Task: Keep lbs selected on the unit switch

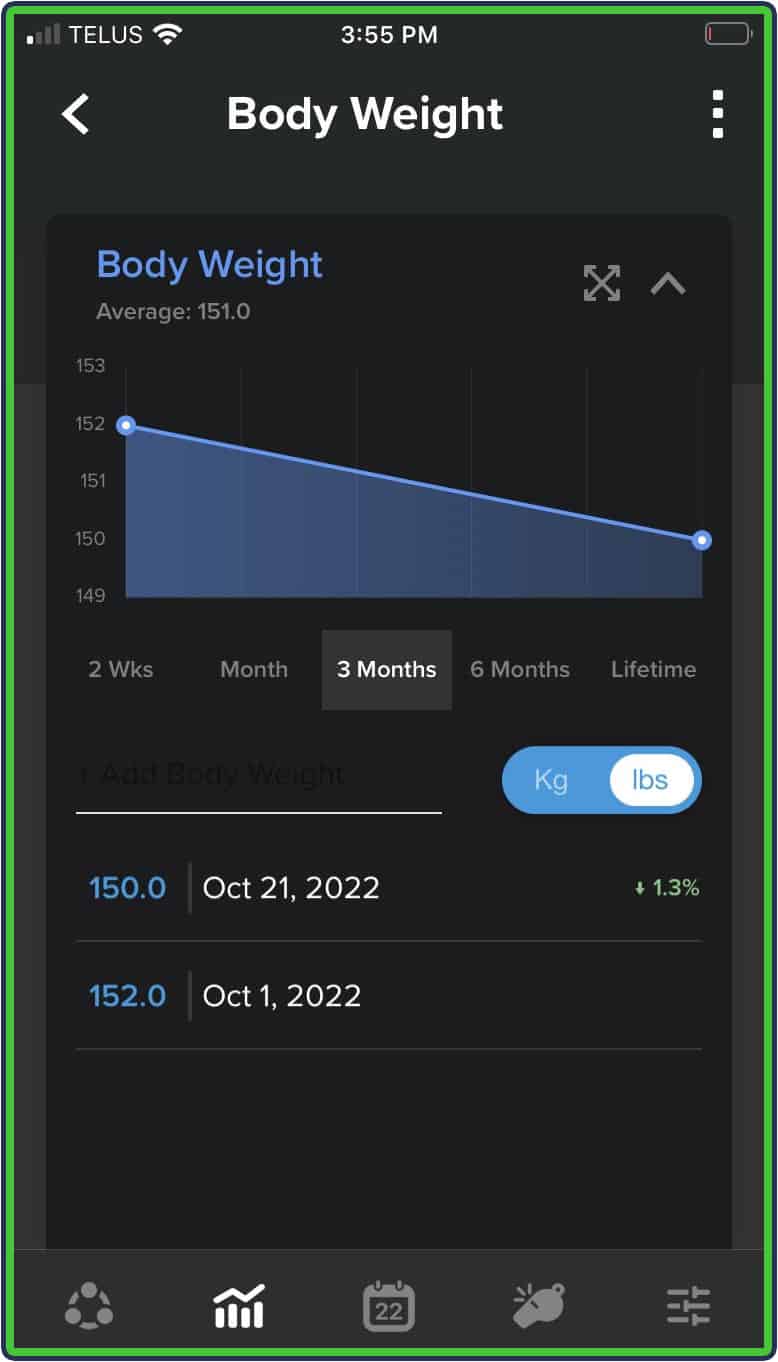Action: coord(649,780)
